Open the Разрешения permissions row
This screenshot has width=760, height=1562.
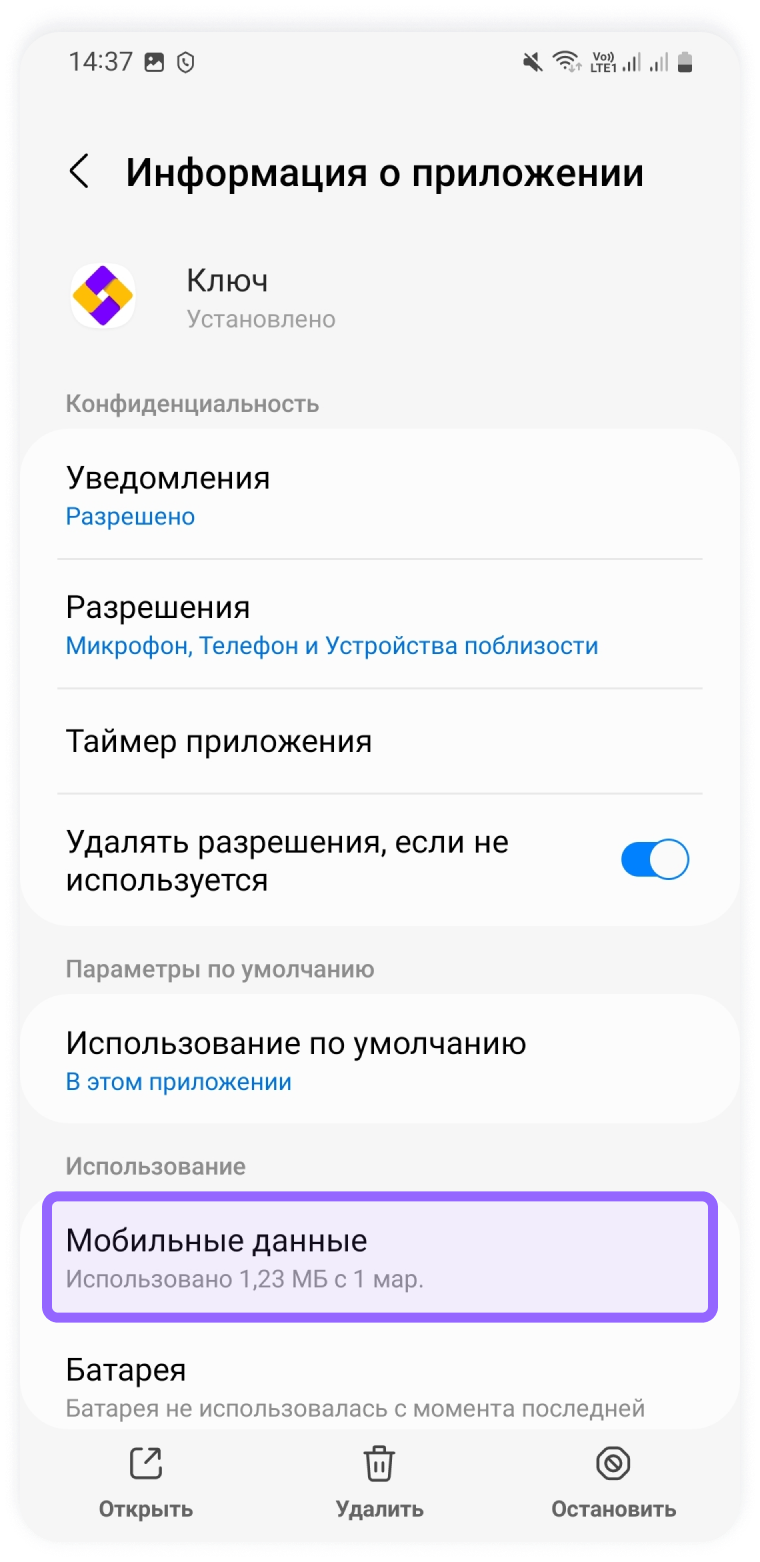point(380,625)
